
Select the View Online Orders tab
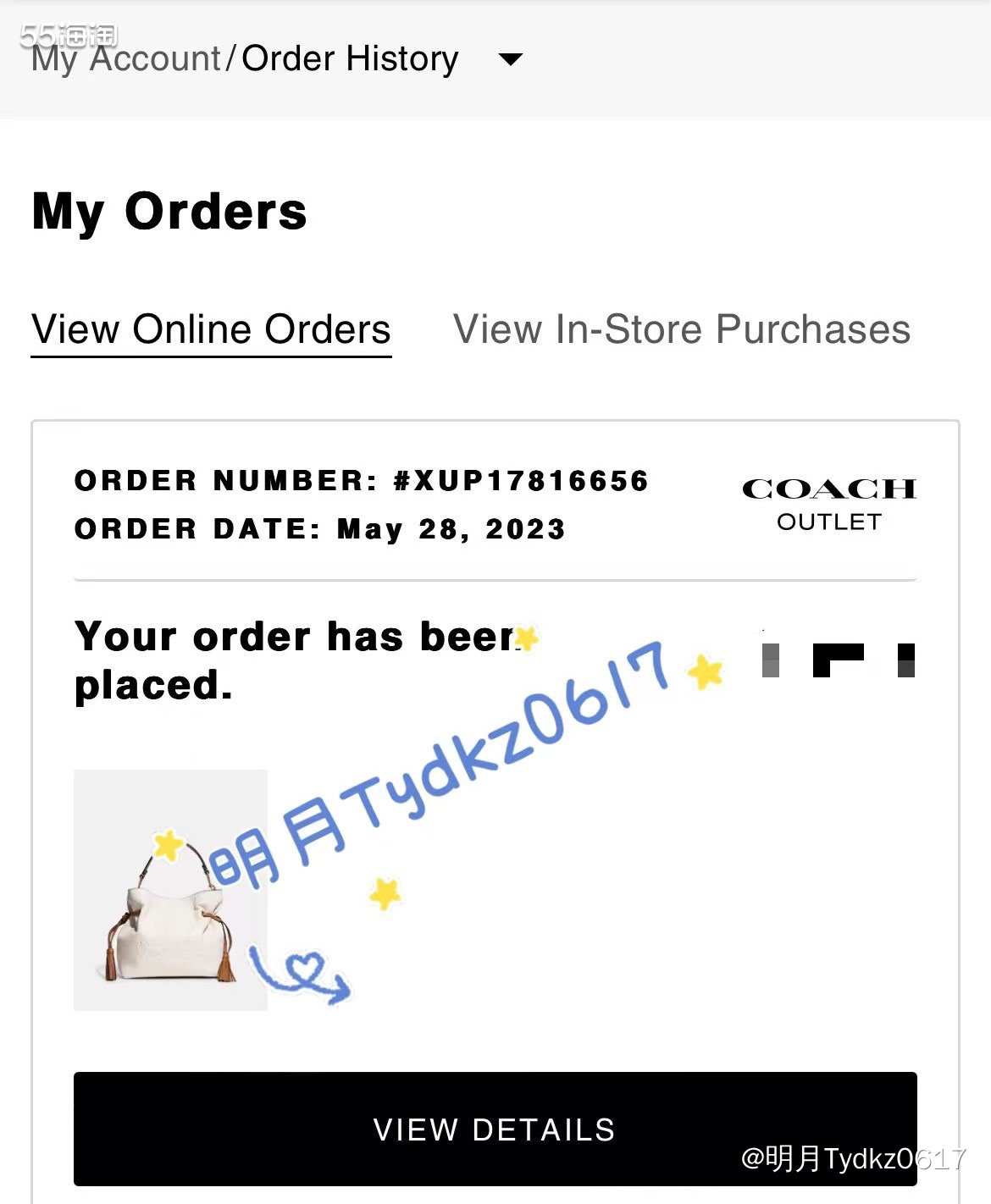coord(211,329)
